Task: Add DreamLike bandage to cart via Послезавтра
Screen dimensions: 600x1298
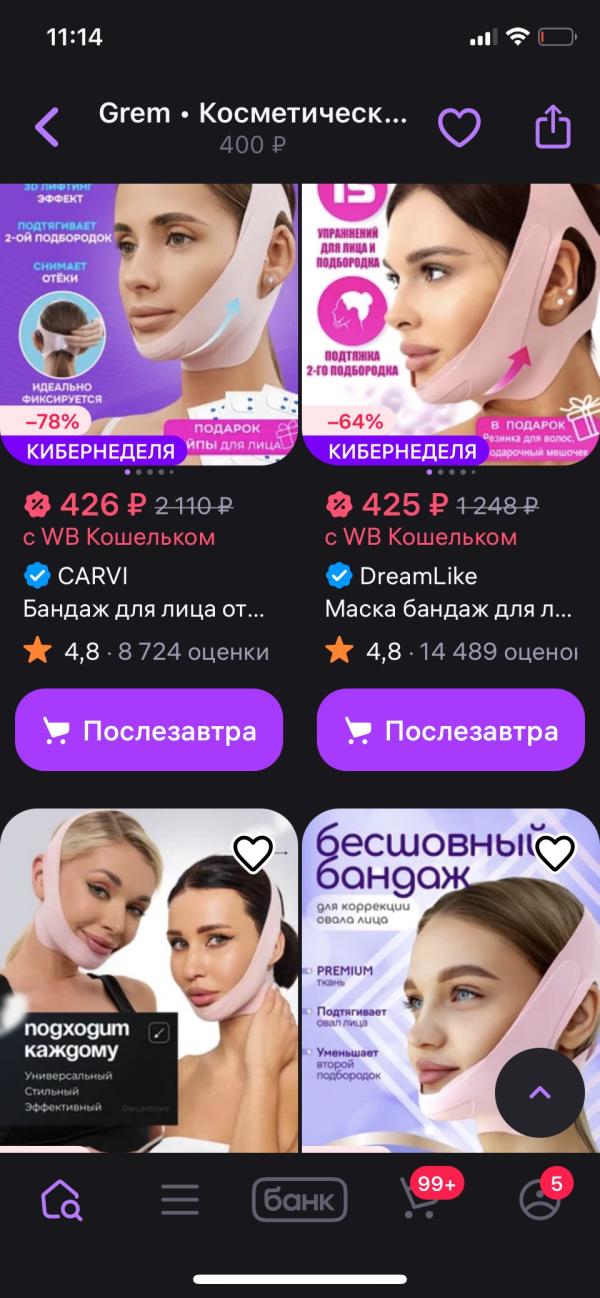Action: (451, 730)
